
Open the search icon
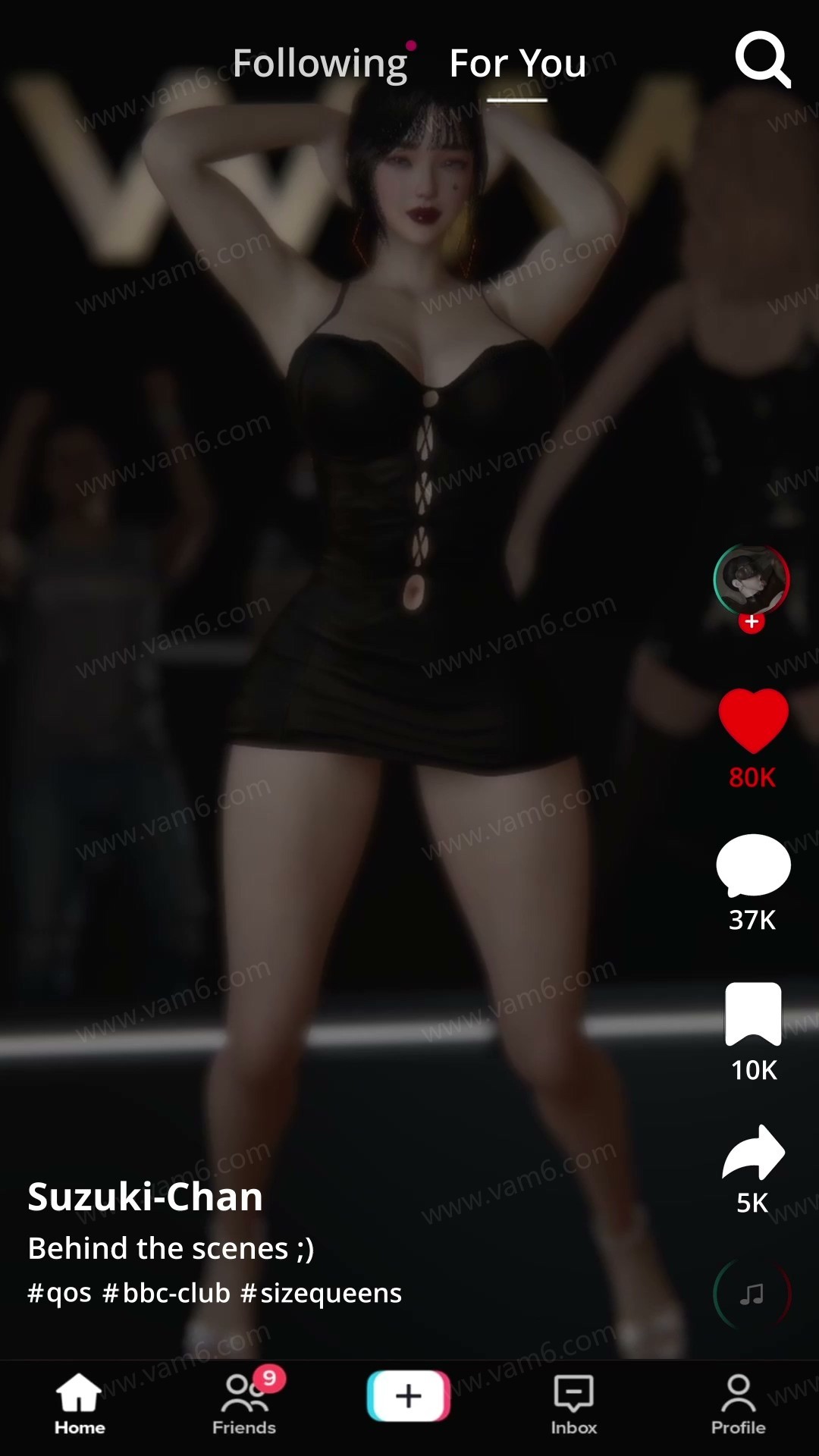762,59
